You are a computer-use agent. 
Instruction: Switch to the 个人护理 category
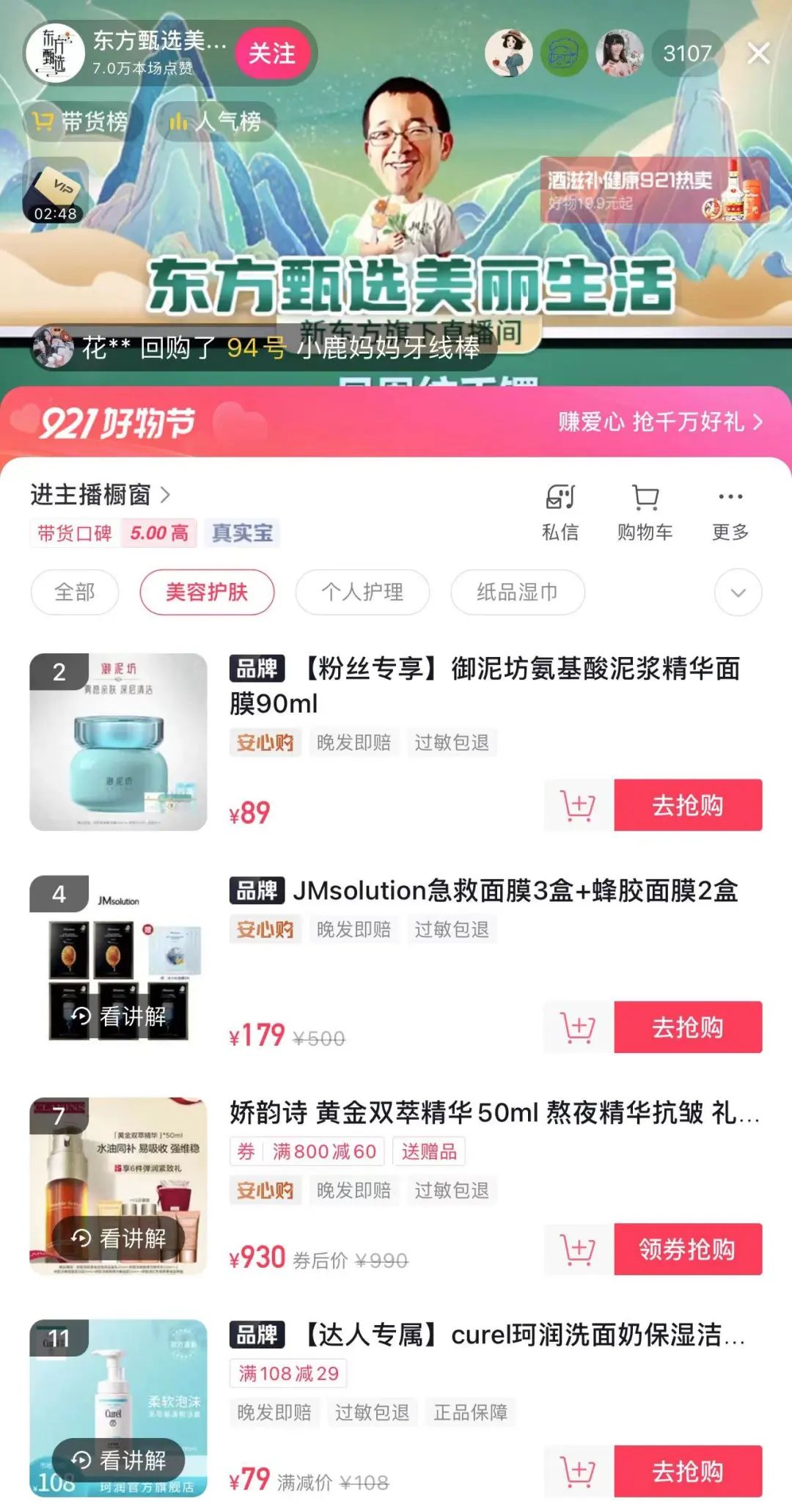tap(362, 592)
